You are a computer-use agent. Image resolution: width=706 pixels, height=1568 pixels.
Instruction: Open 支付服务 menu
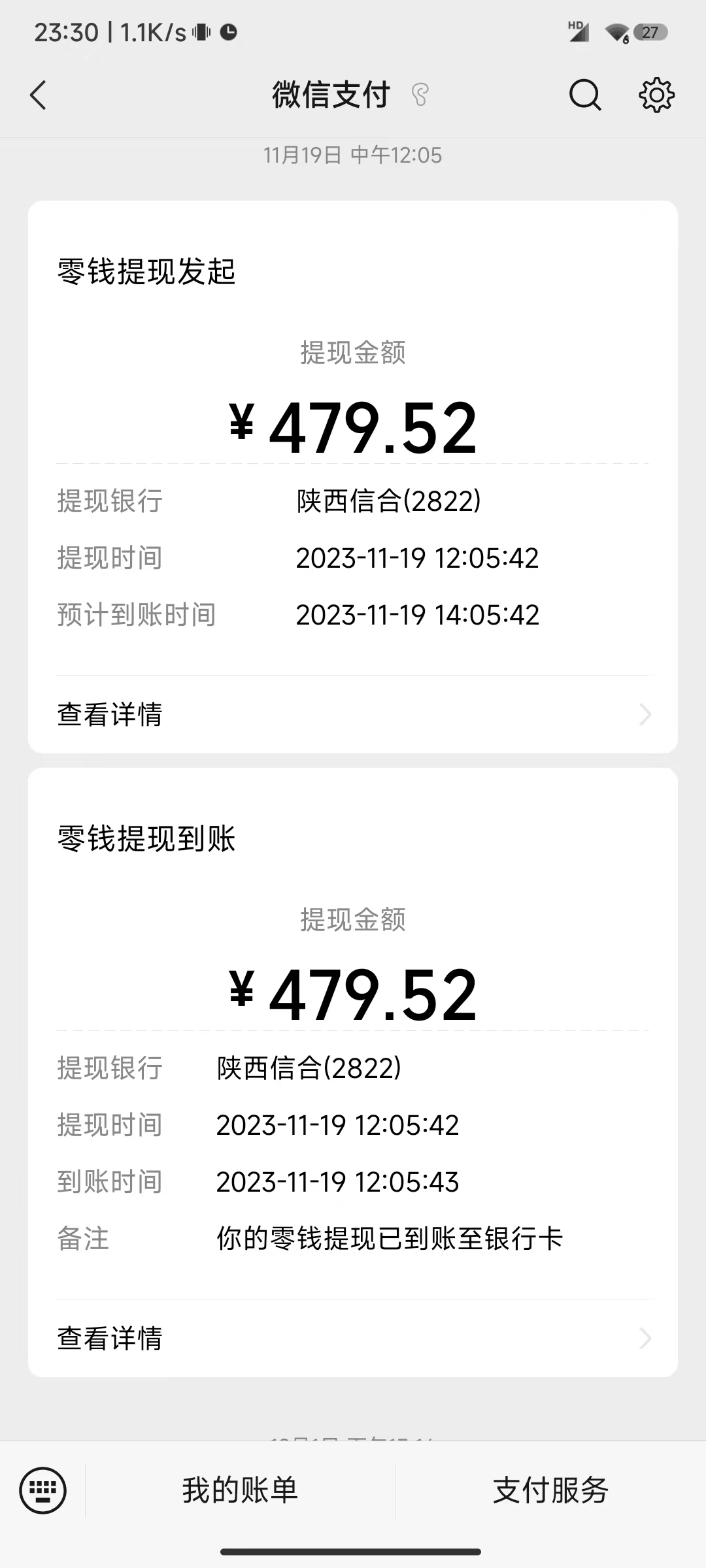click(x=550, y=1490)
